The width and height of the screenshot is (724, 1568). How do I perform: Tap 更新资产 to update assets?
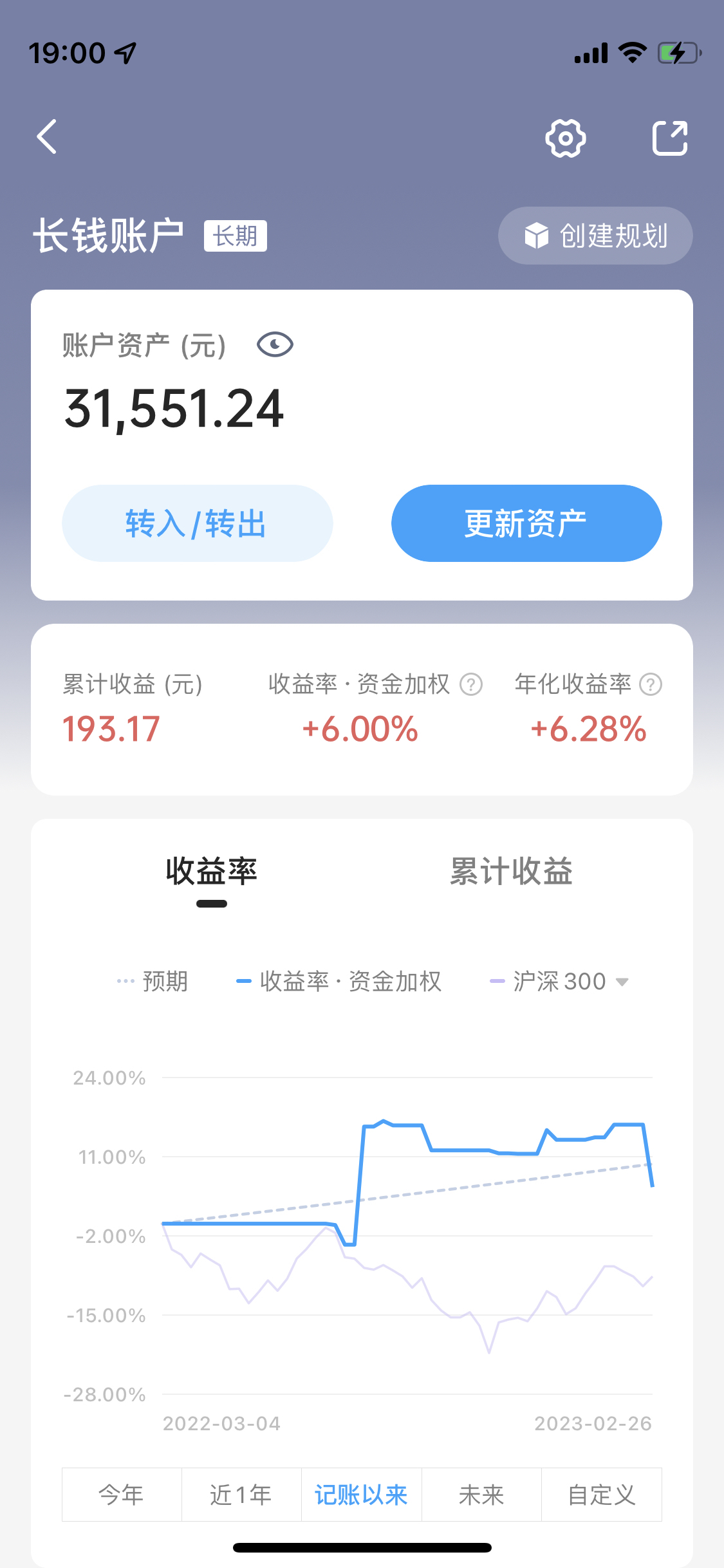(526, 523)
